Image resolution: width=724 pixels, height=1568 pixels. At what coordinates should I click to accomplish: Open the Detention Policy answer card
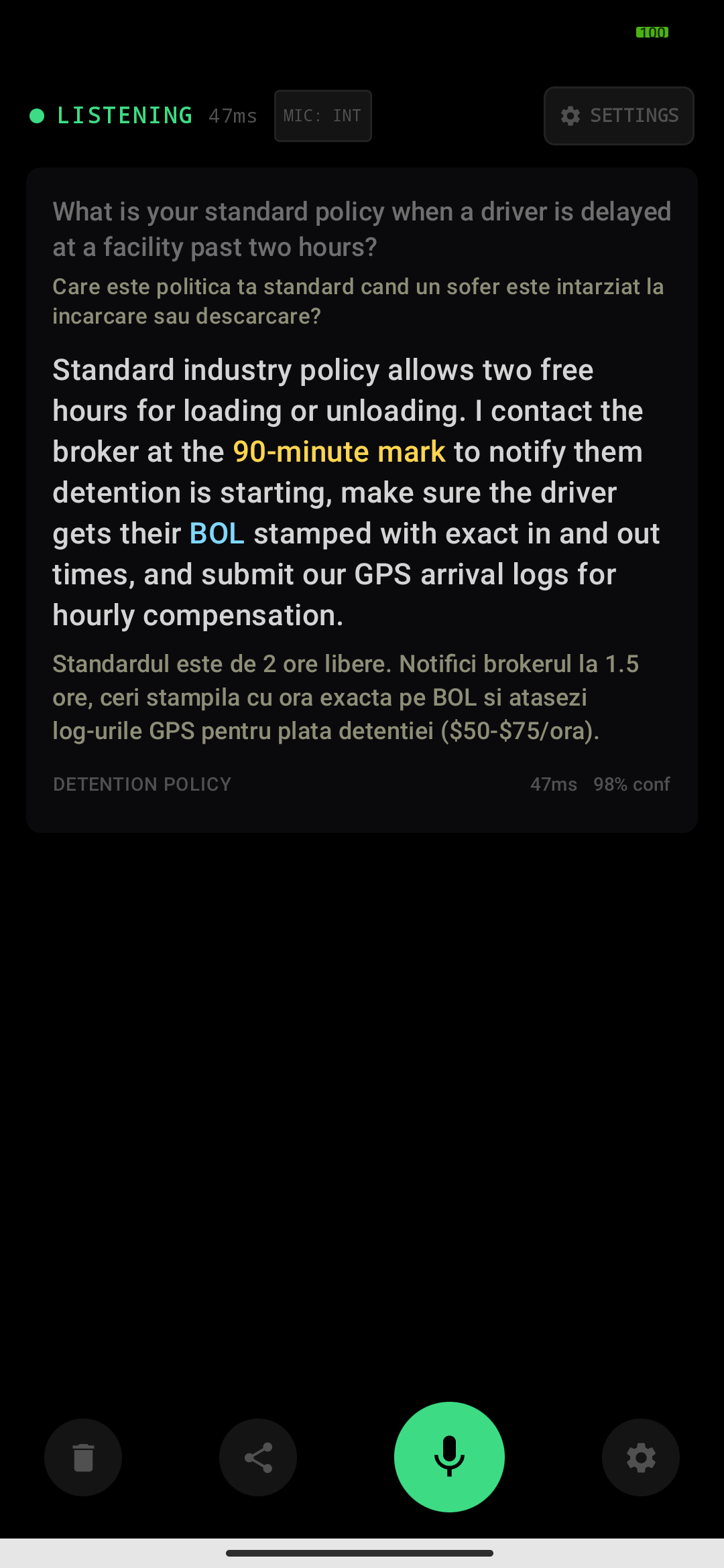(x=362, y=500)
